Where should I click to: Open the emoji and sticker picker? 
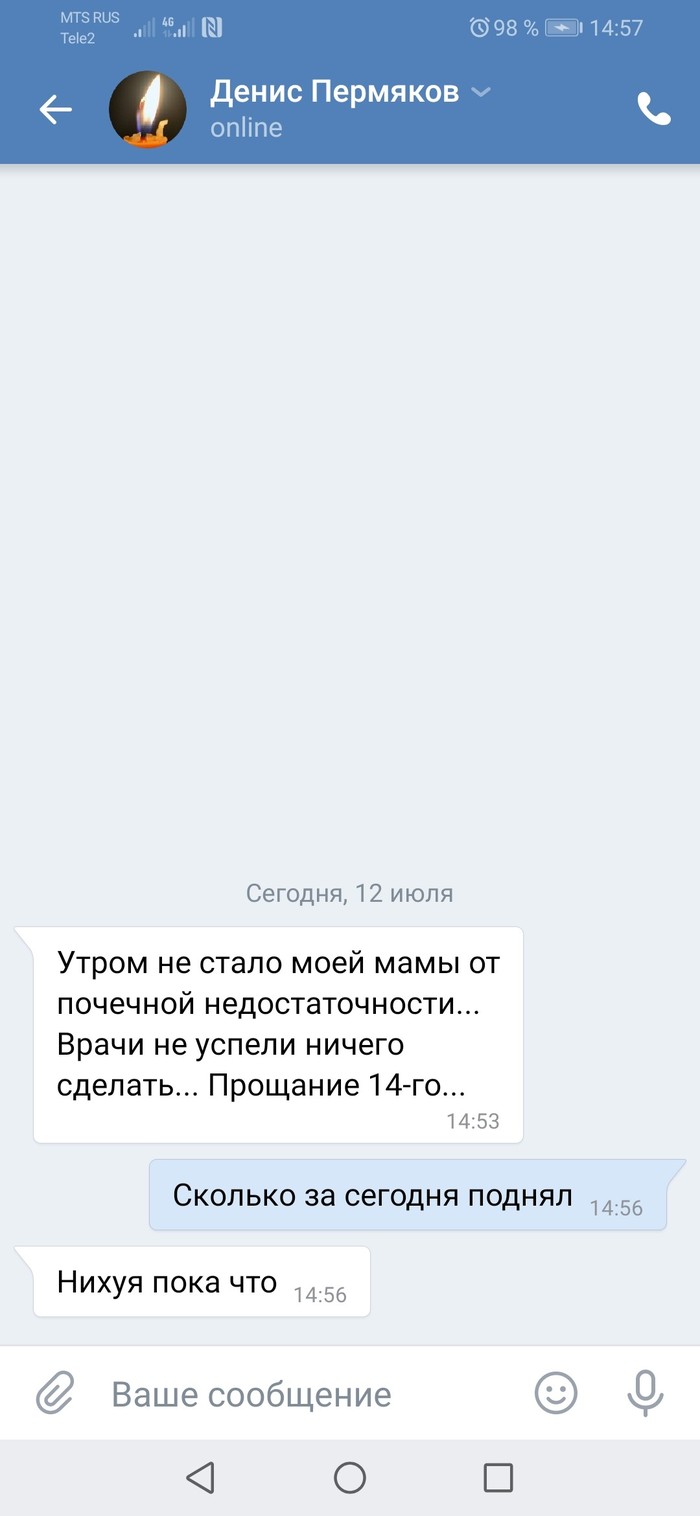click(556, 1393)
